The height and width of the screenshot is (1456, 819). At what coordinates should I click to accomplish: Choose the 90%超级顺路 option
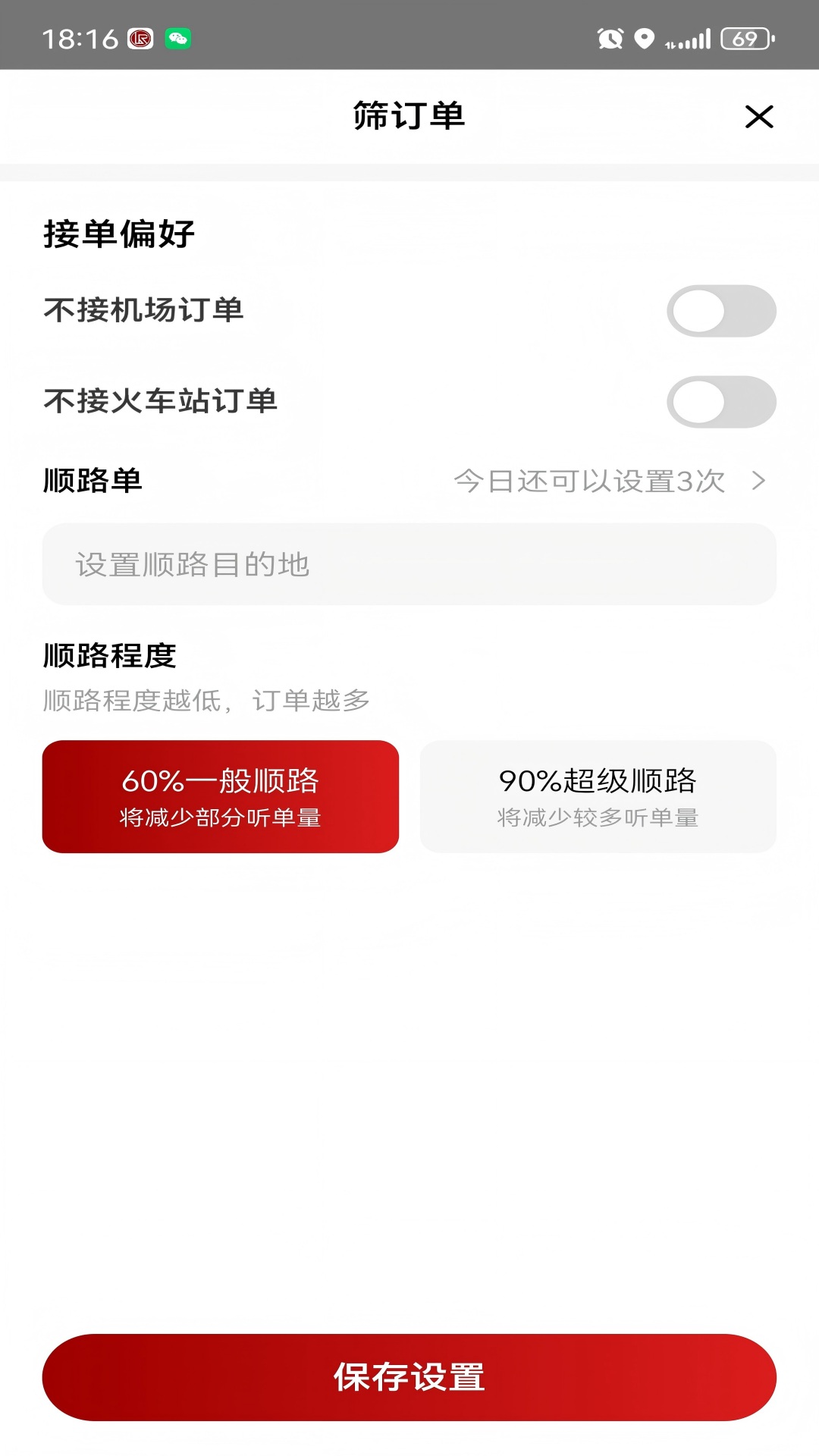(x=598, y=796)
